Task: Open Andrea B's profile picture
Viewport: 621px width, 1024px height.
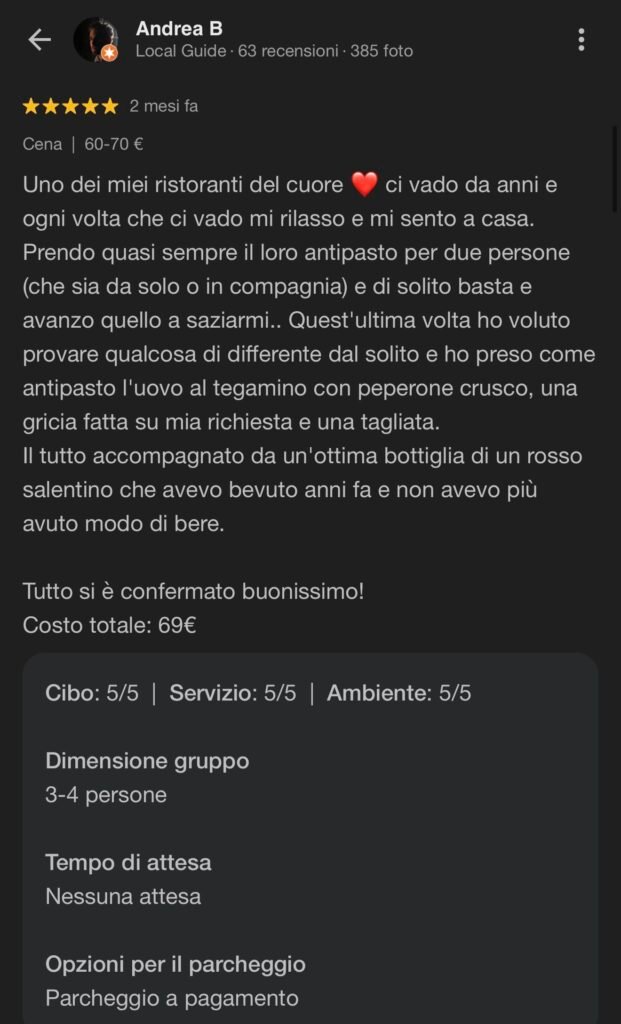Action: [96, 39]
